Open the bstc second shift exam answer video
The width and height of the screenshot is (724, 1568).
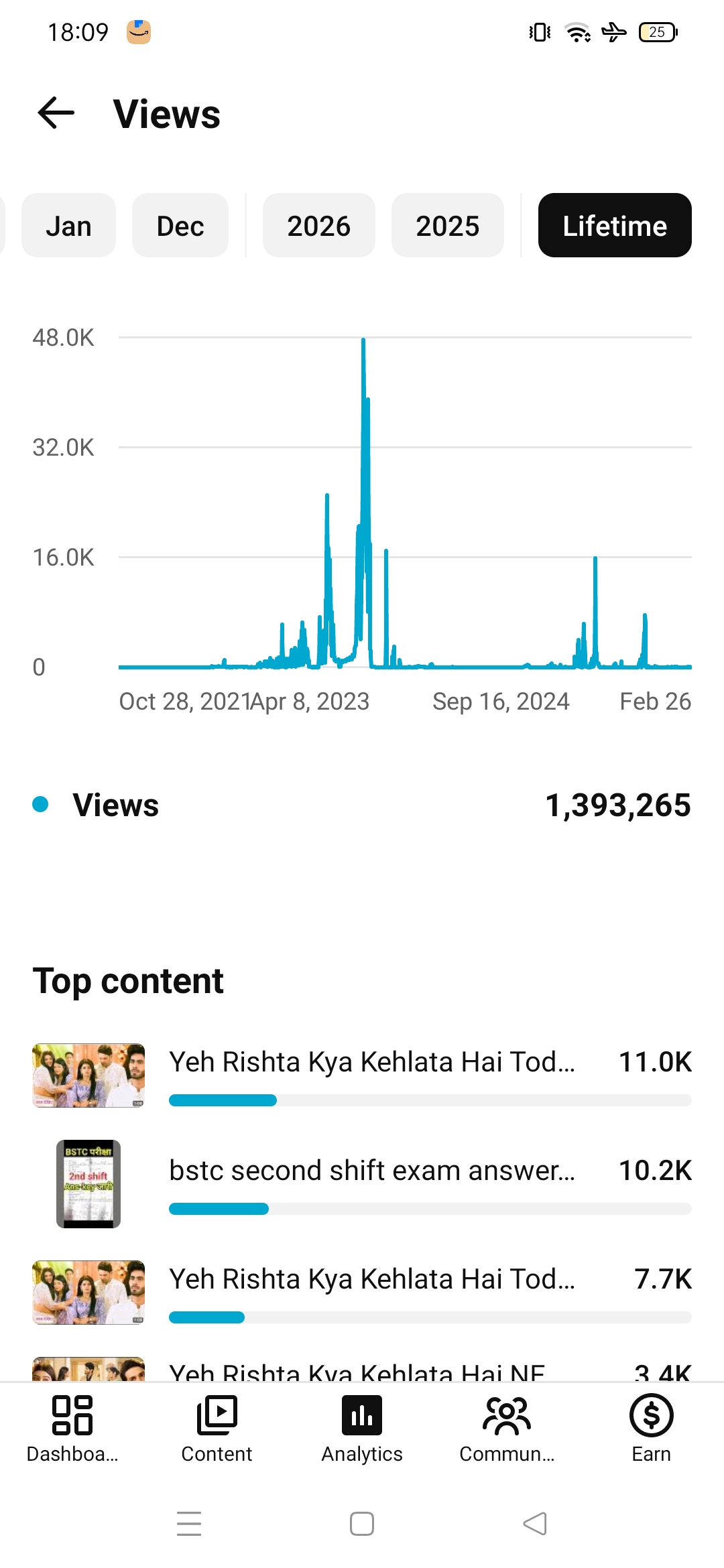click(x=371, y=1171)
